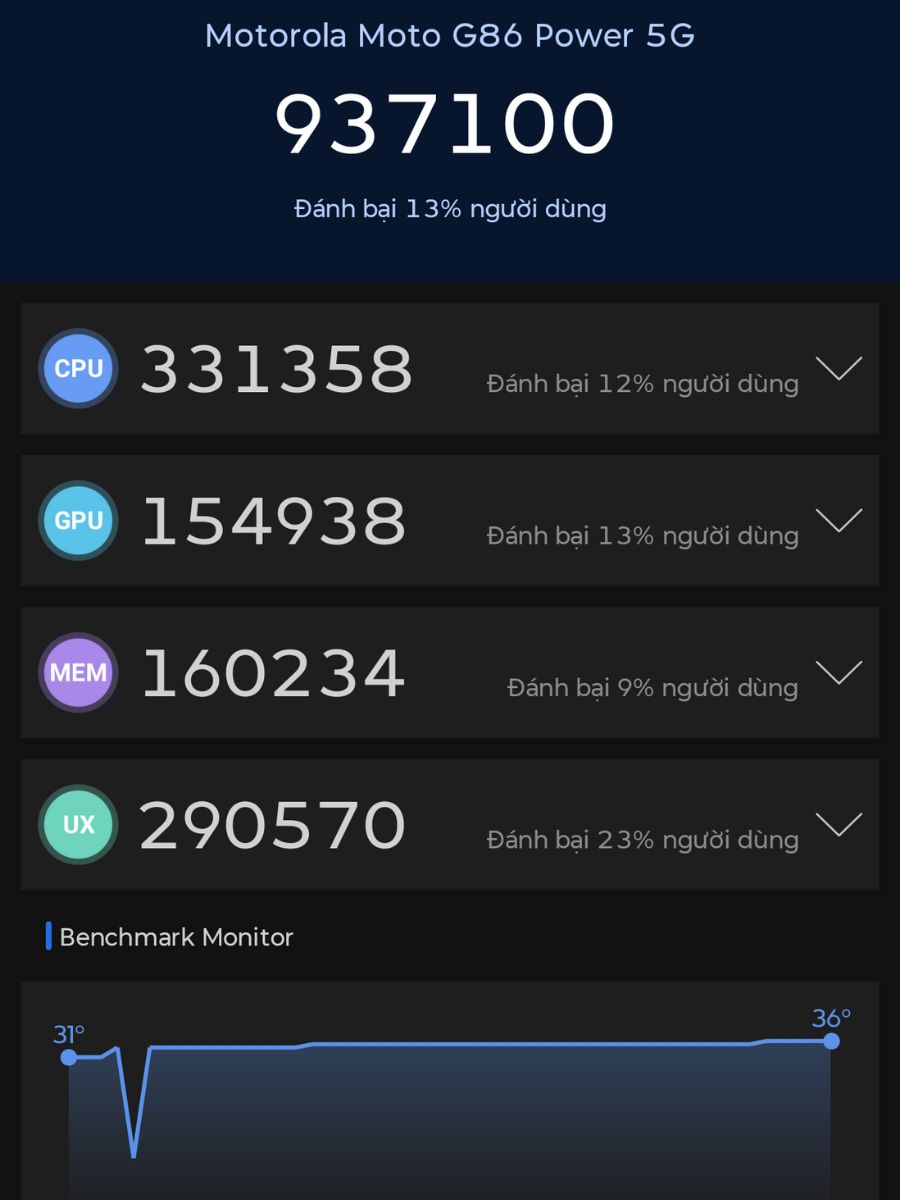Tap the MEM memory score icon
900x1200 pixels.
click(x=77, y=672)
